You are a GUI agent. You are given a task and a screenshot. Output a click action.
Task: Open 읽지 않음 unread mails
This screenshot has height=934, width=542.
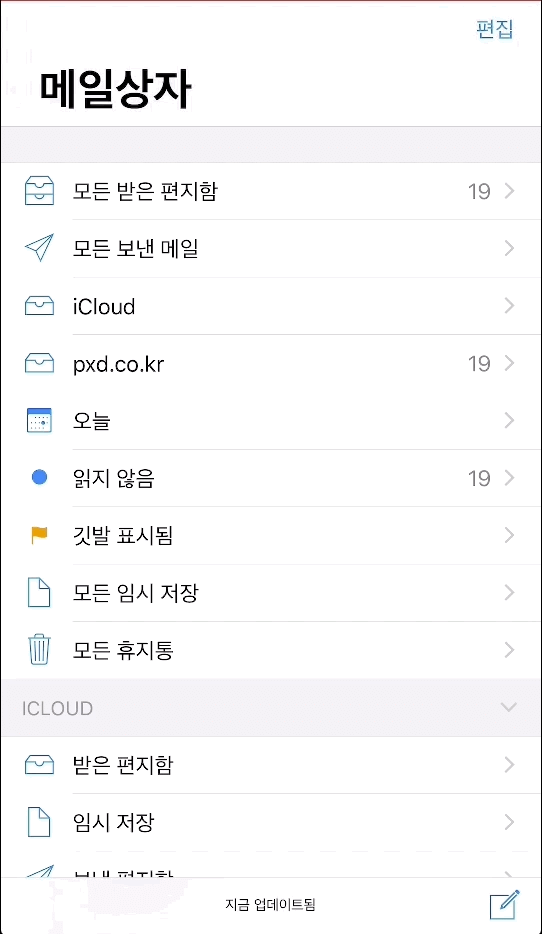click(x=271, y=478)
